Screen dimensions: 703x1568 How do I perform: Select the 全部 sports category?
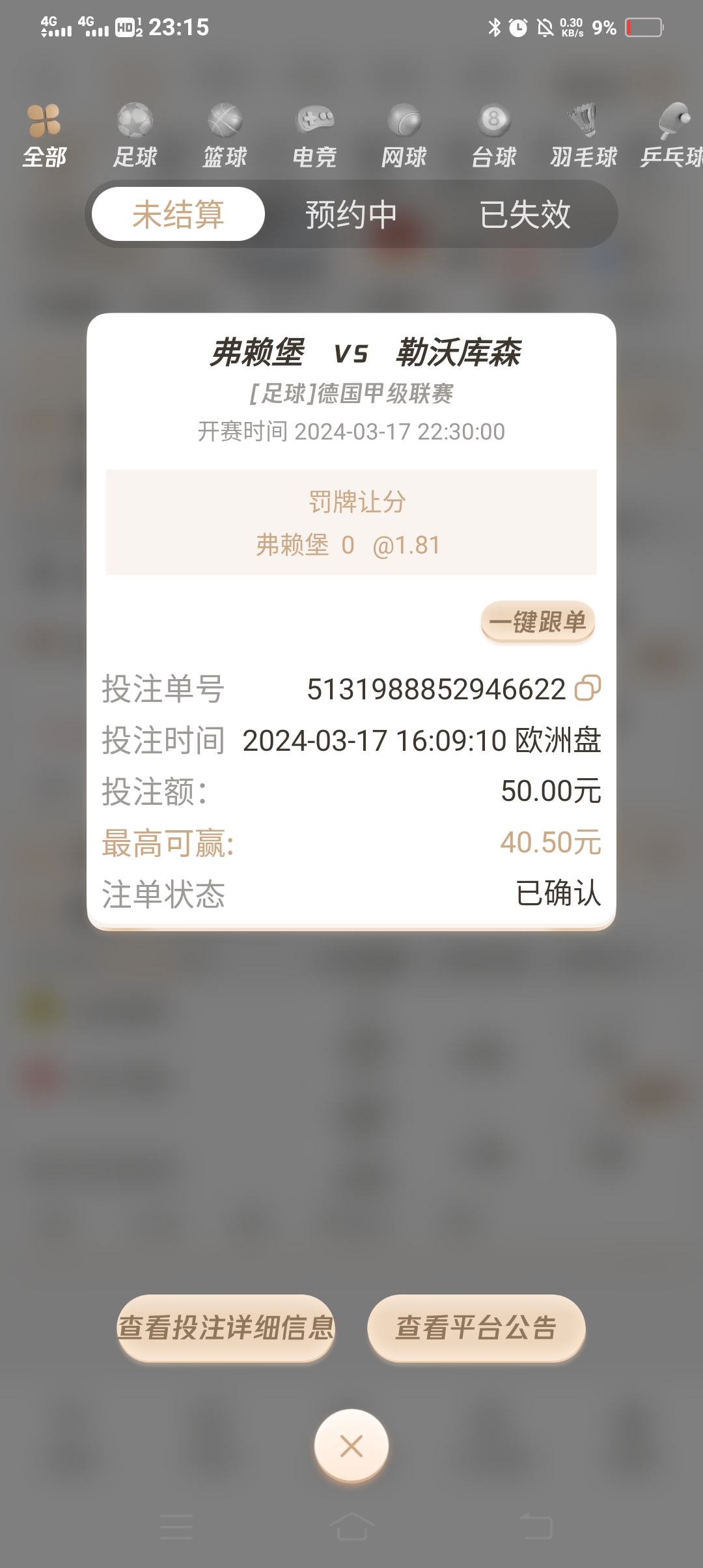coord(44,135)
